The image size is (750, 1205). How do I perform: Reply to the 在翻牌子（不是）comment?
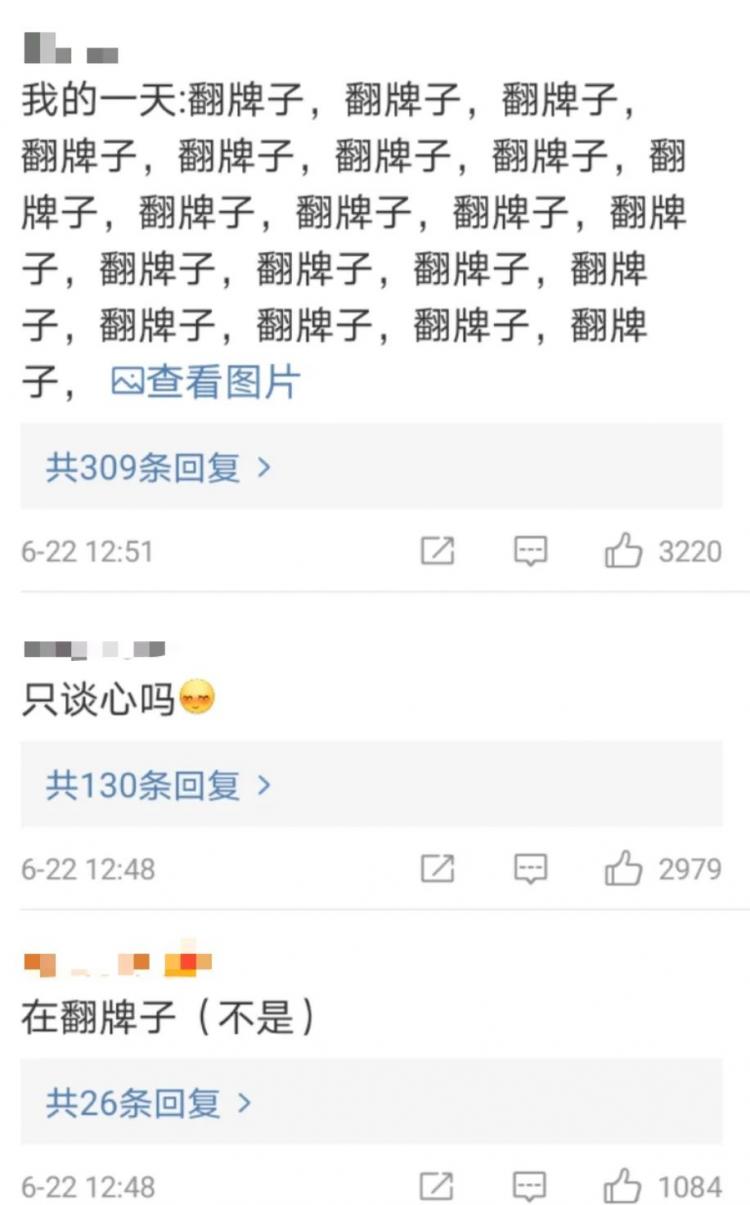[x=530, y=1187]
